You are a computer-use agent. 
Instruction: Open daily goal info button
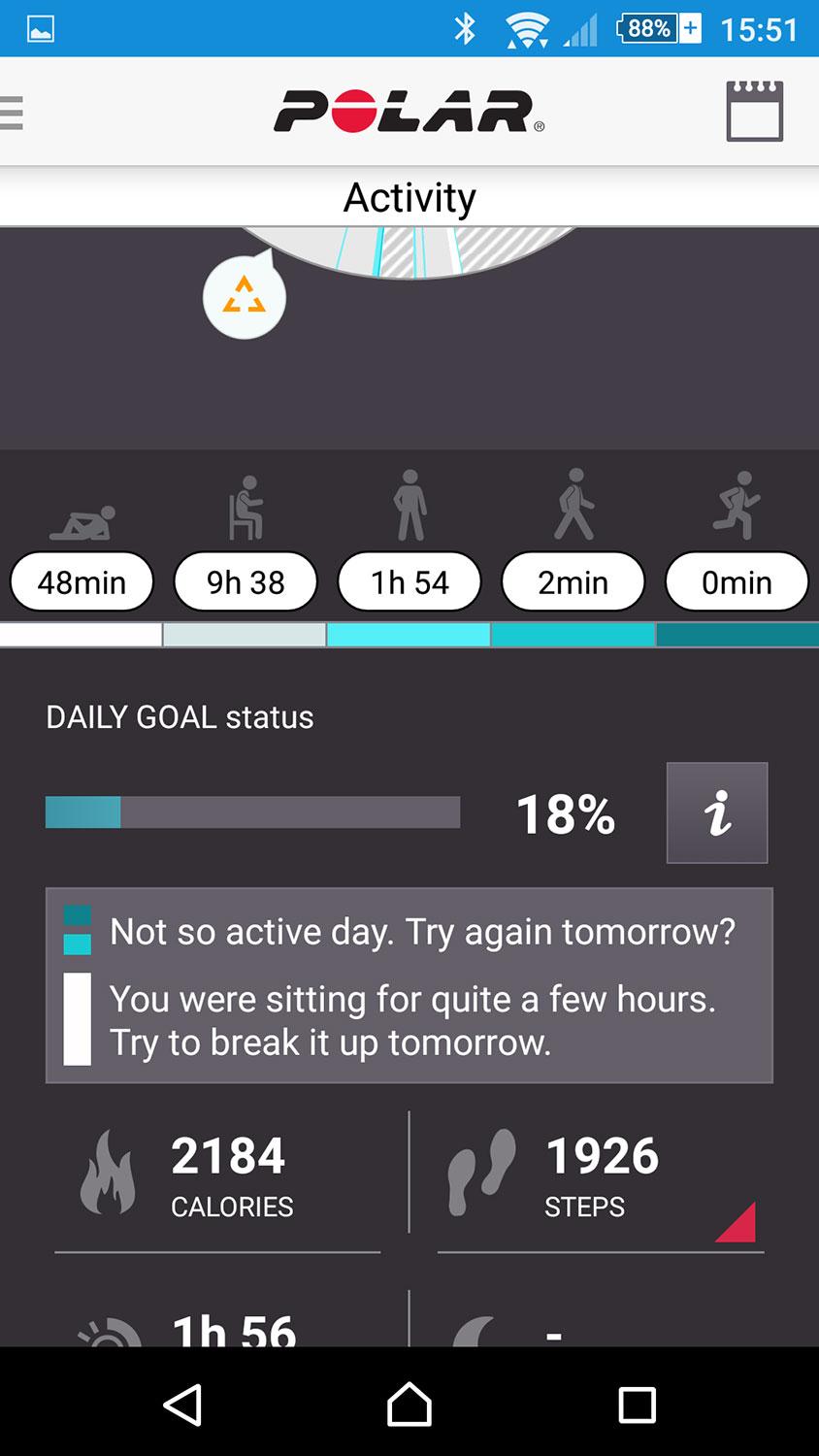(717, 812)
